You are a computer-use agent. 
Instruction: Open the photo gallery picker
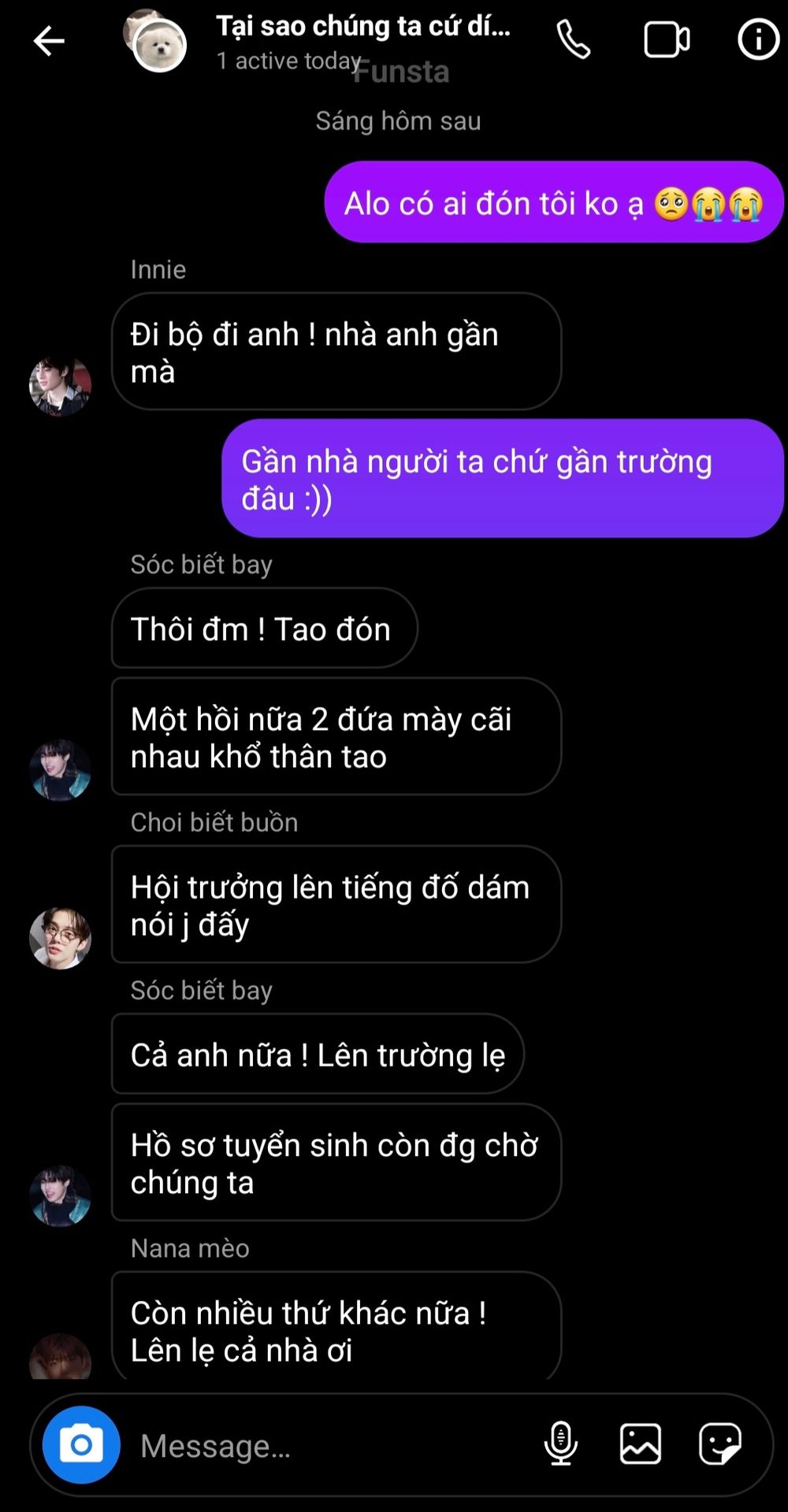(x=640, y=1443)
